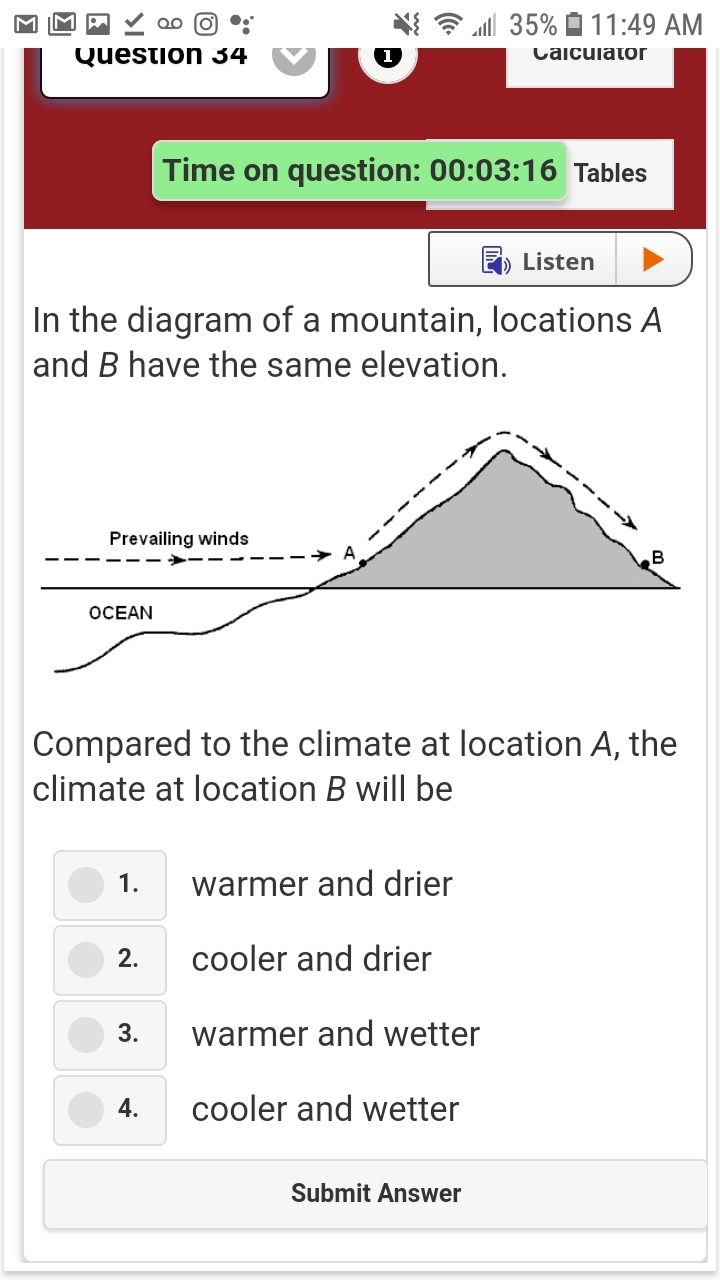The height and width of the screenshot is (1280, 720).
Task: Mark answer 4, cooler and wetter
Action: (x=86, y=1109)
